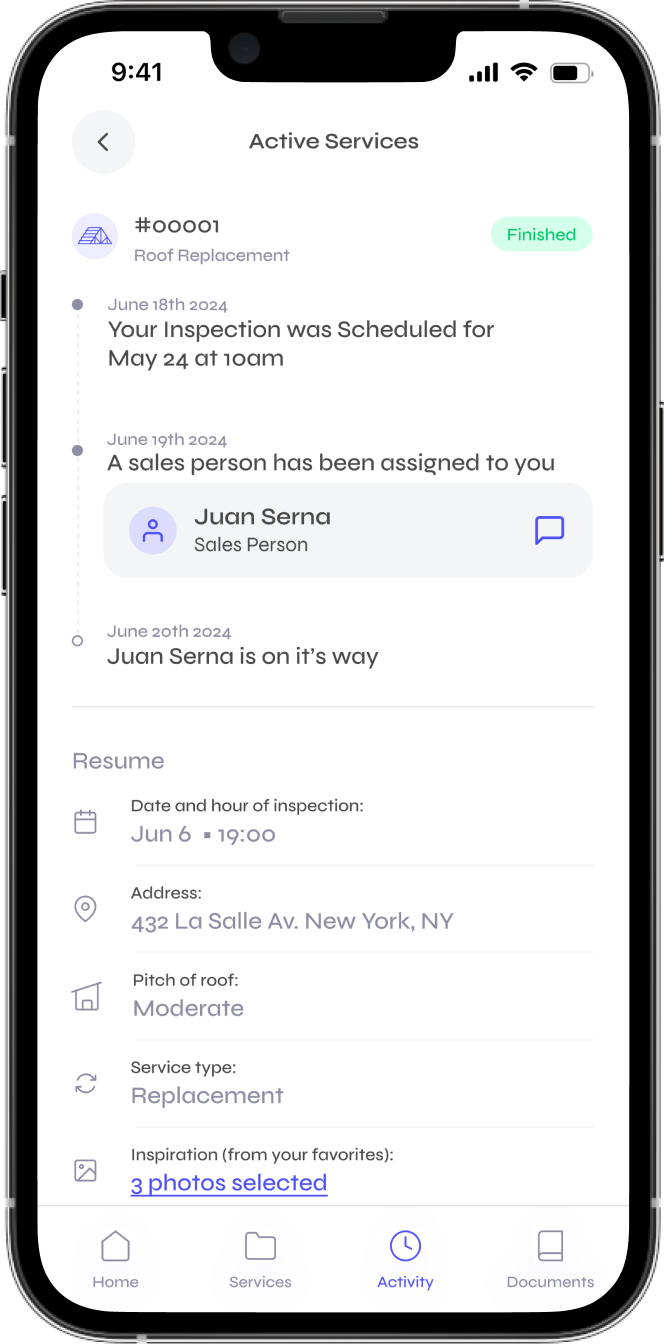The image size is (664, 1344).
Task: Go back from Active Services
Action: click(x=103, y=142)
